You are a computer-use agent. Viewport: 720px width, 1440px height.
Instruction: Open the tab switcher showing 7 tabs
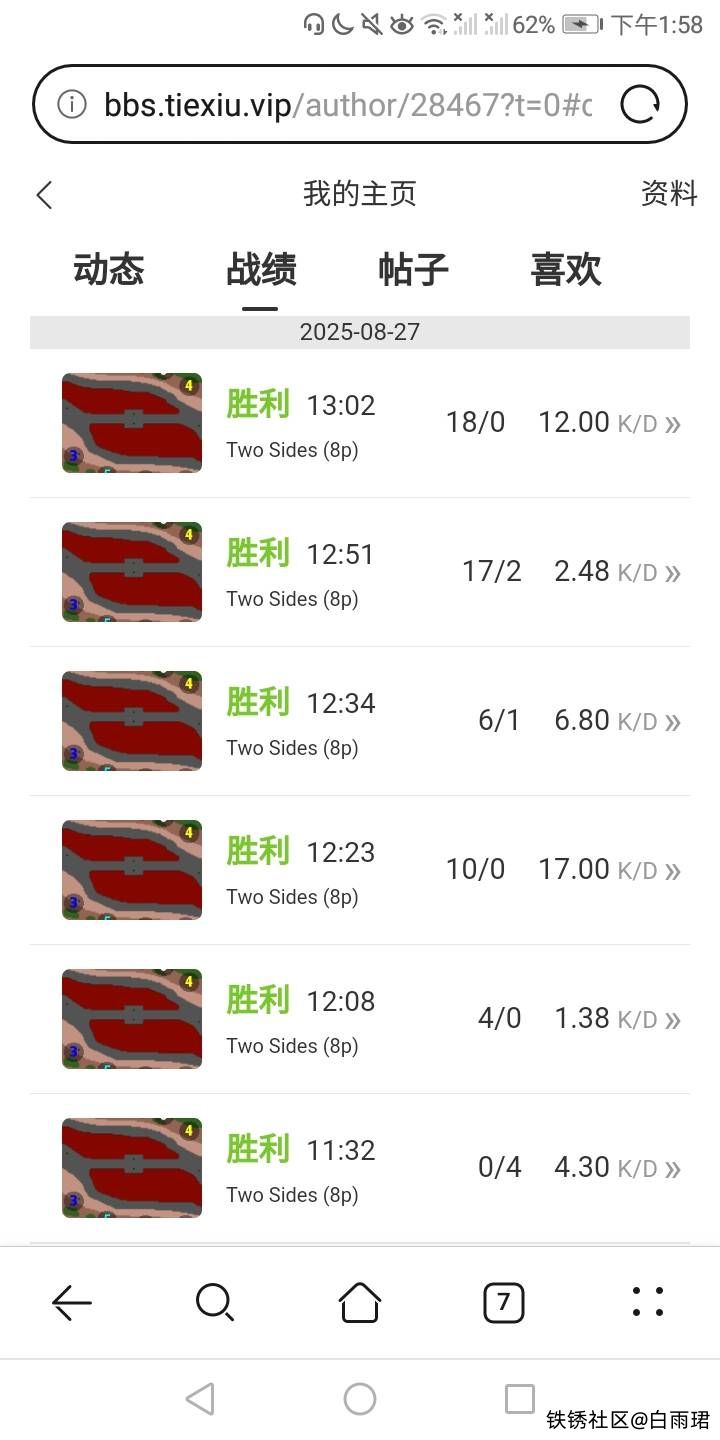[504, 1302]
